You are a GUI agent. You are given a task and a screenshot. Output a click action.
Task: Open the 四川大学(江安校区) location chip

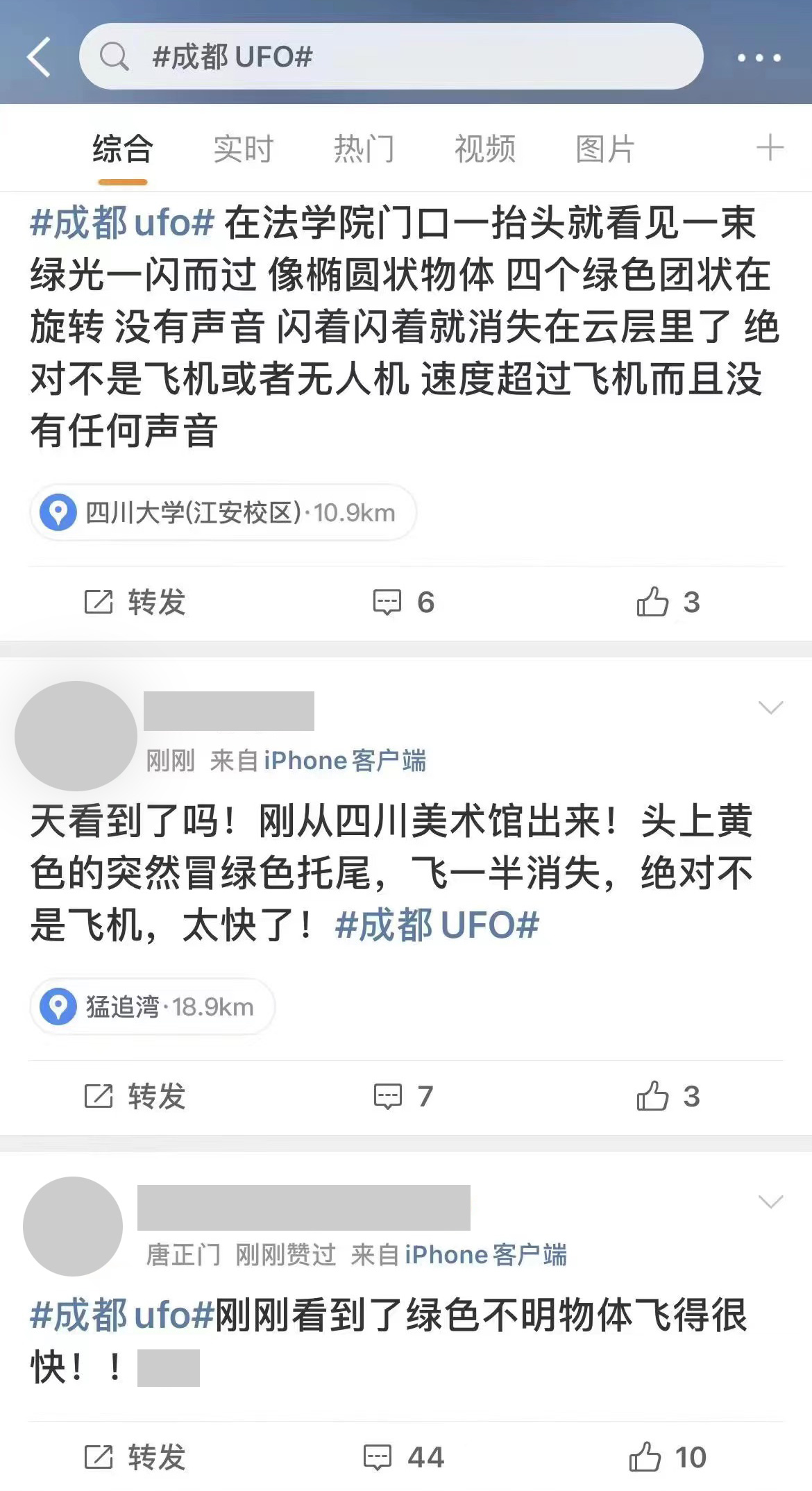pos(222,513)
